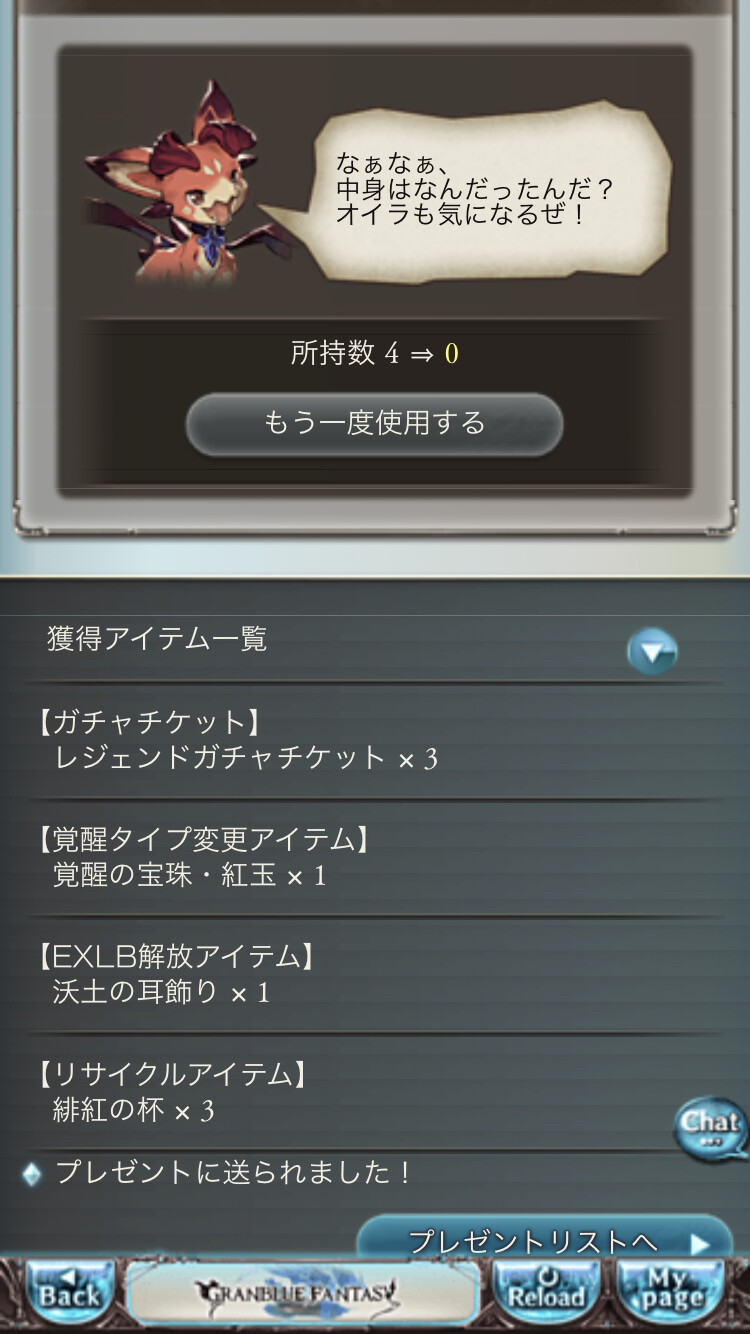
Task: Tap the Granblue Fantasy banner
Action: tap(301, 1295)
